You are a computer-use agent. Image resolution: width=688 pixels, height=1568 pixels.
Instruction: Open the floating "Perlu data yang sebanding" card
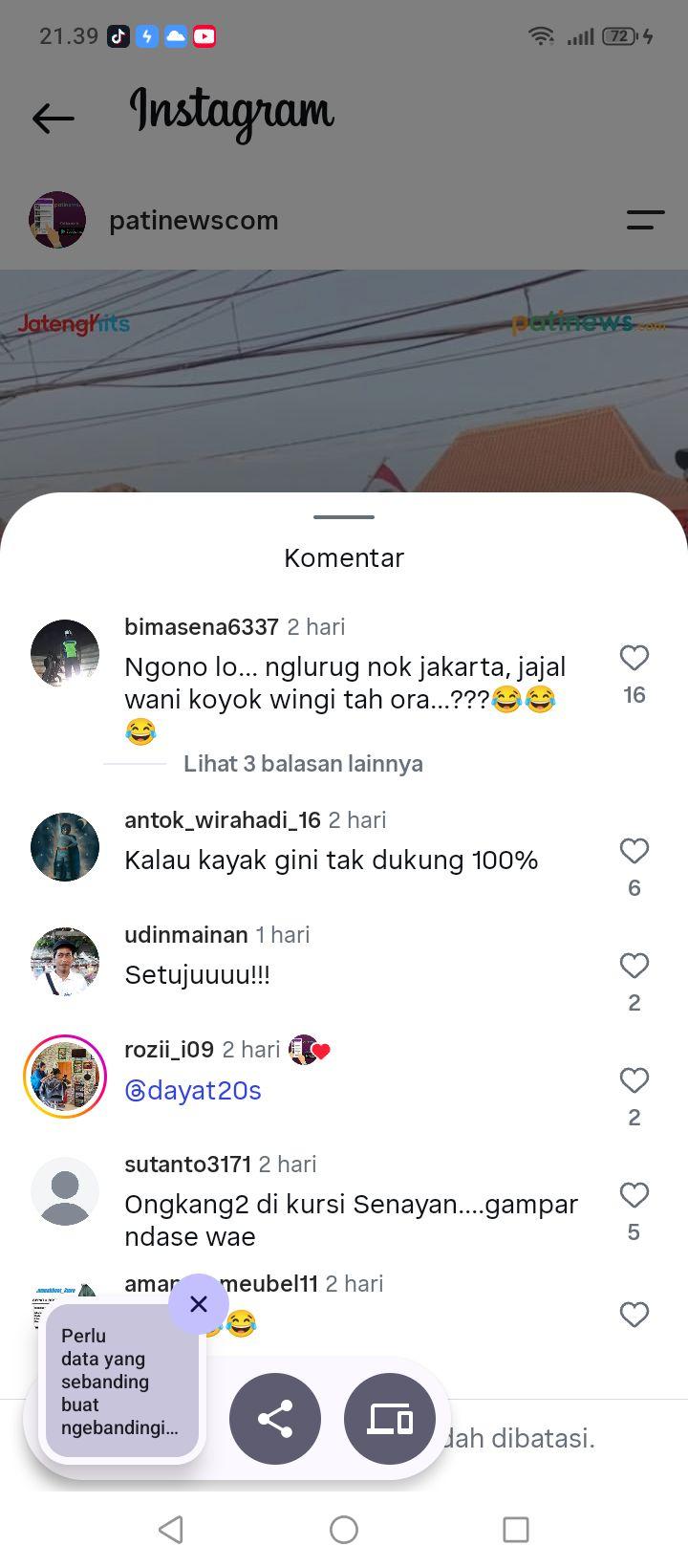point(122,1382)
